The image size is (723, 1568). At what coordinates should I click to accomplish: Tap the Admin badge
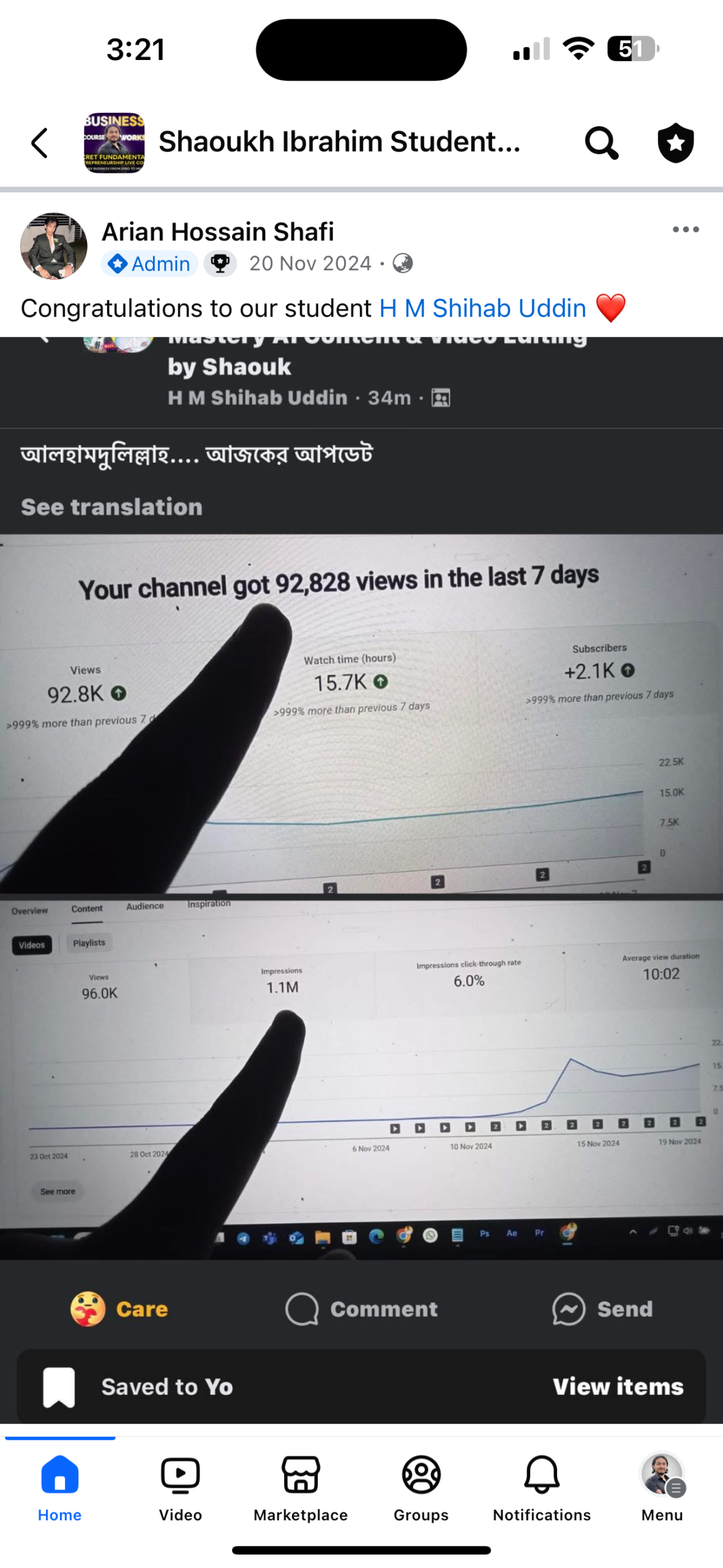point(149,263)
